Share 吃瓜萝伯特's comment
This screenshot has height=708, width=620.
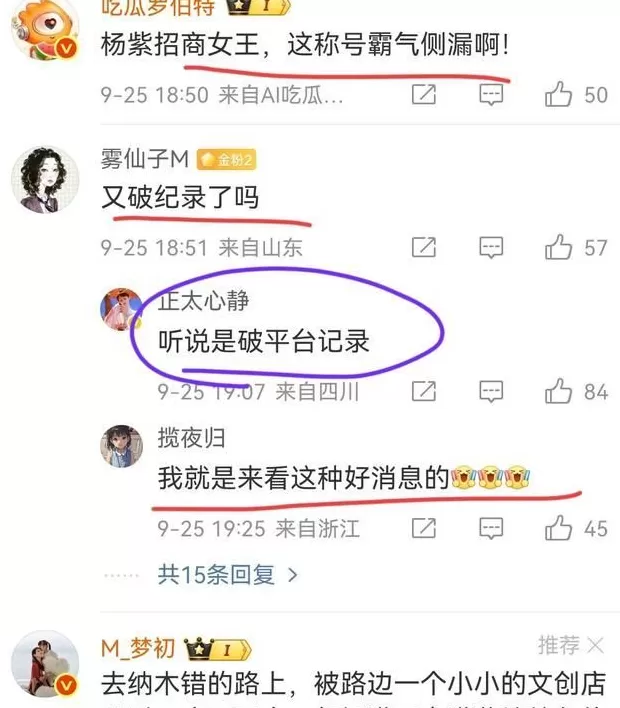pos(424,95)
